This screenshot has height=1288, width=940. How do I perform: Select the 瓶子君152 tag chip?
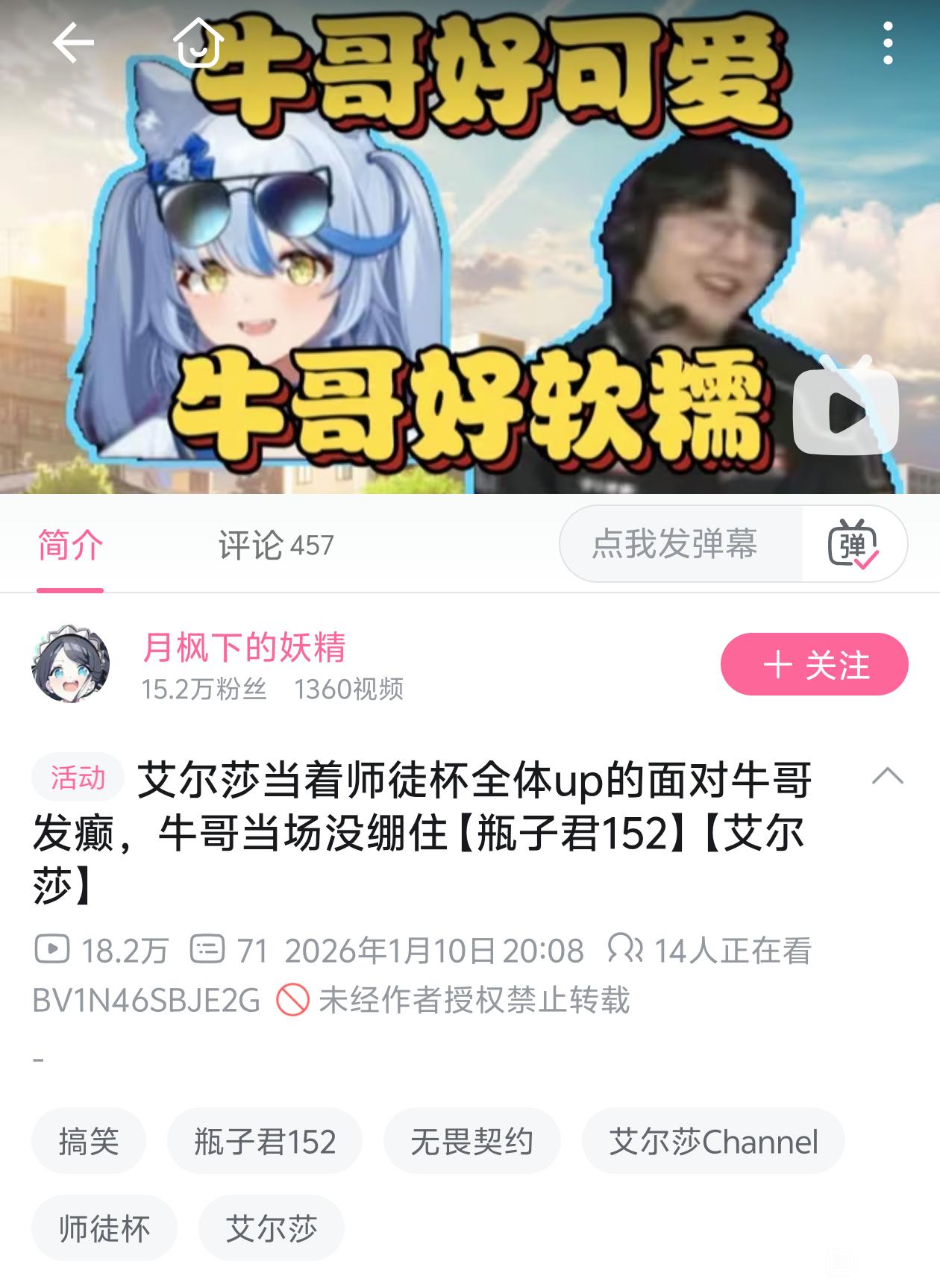coord(265,1141)
